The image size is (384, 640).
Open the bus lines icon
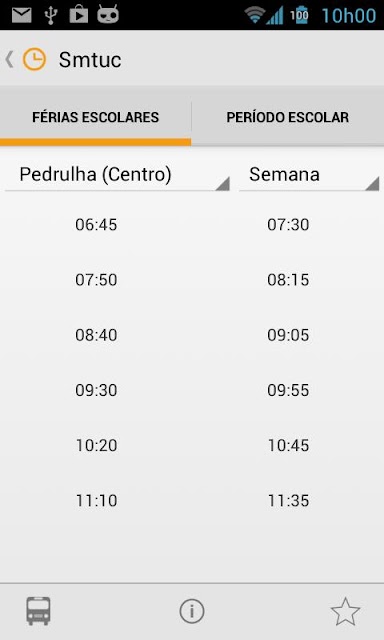[39, 611]
